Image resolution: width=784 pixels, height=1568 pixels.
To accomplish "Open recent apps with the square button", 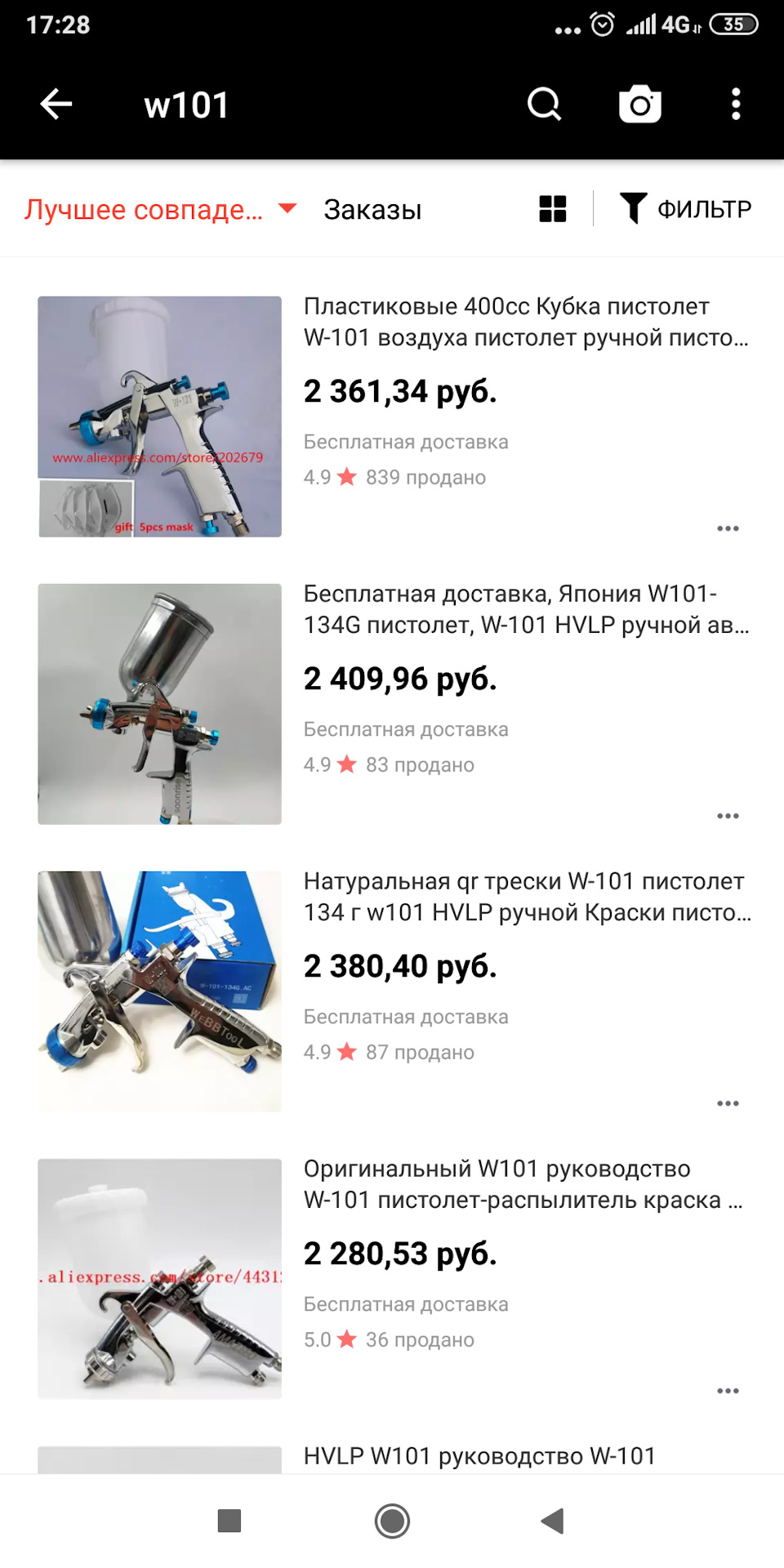I will pos(229,1521).
